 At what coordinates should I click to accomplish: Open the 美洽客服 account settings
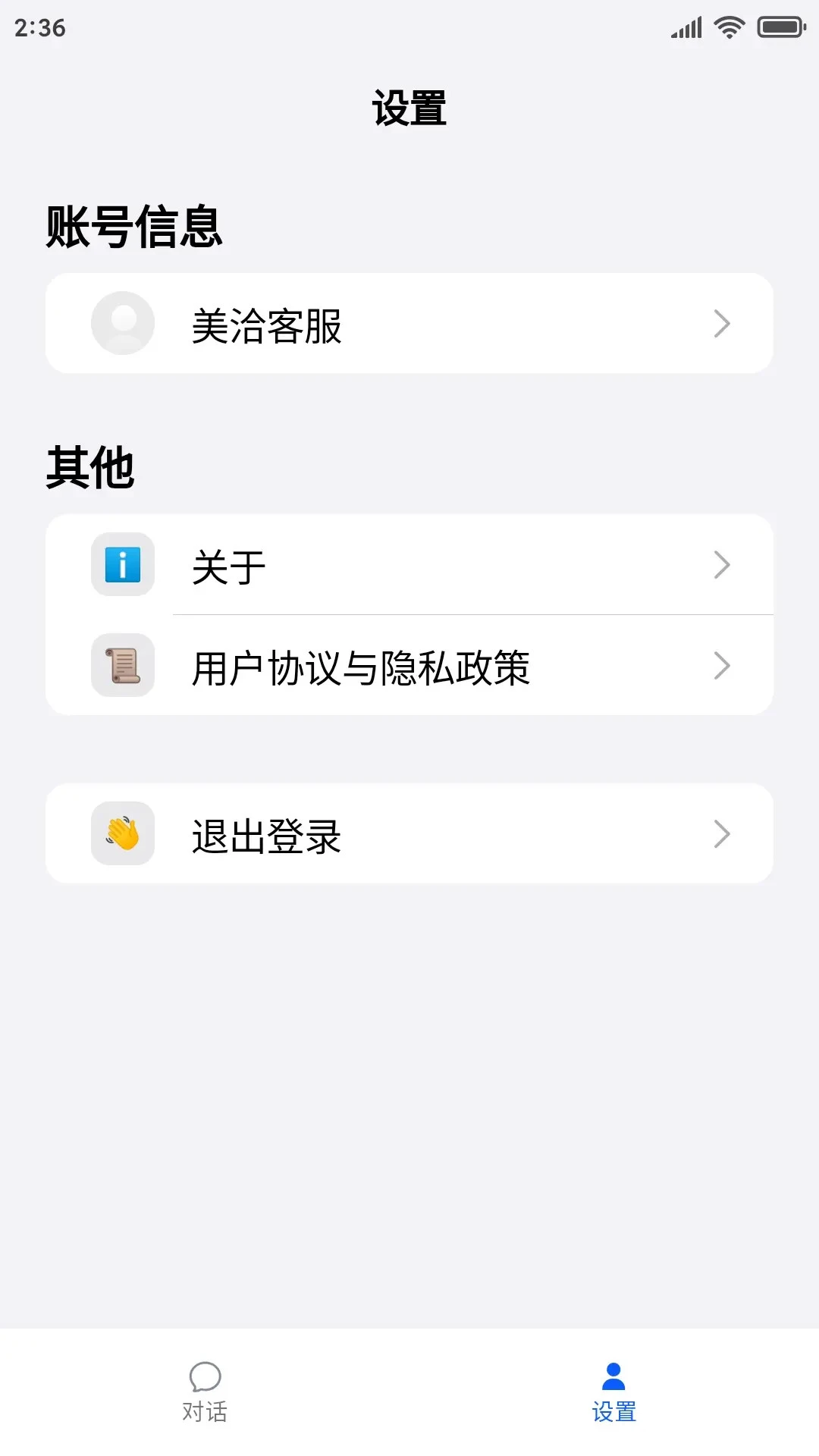(x=409, y=323)
